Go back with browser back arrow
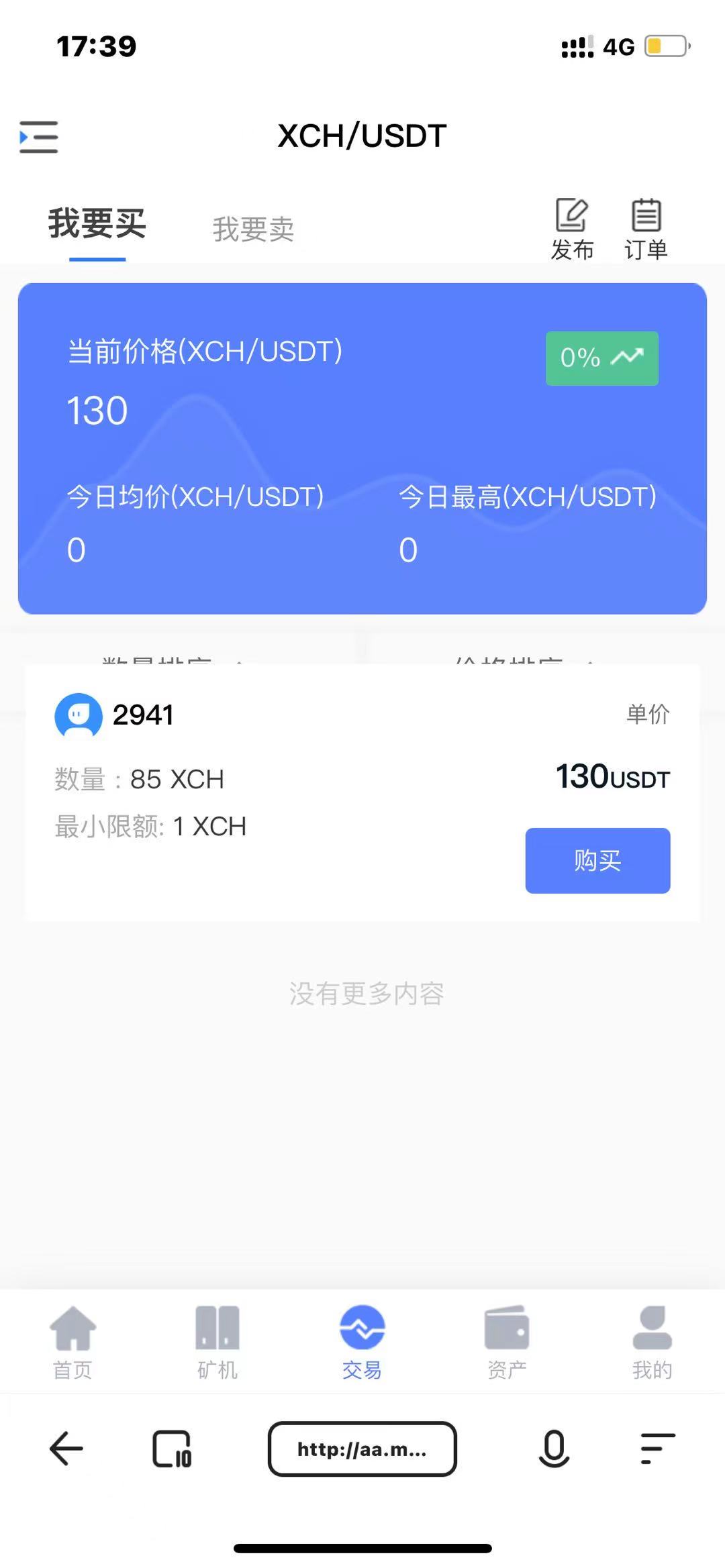 pyautogui.click(x=66, y=1449)
